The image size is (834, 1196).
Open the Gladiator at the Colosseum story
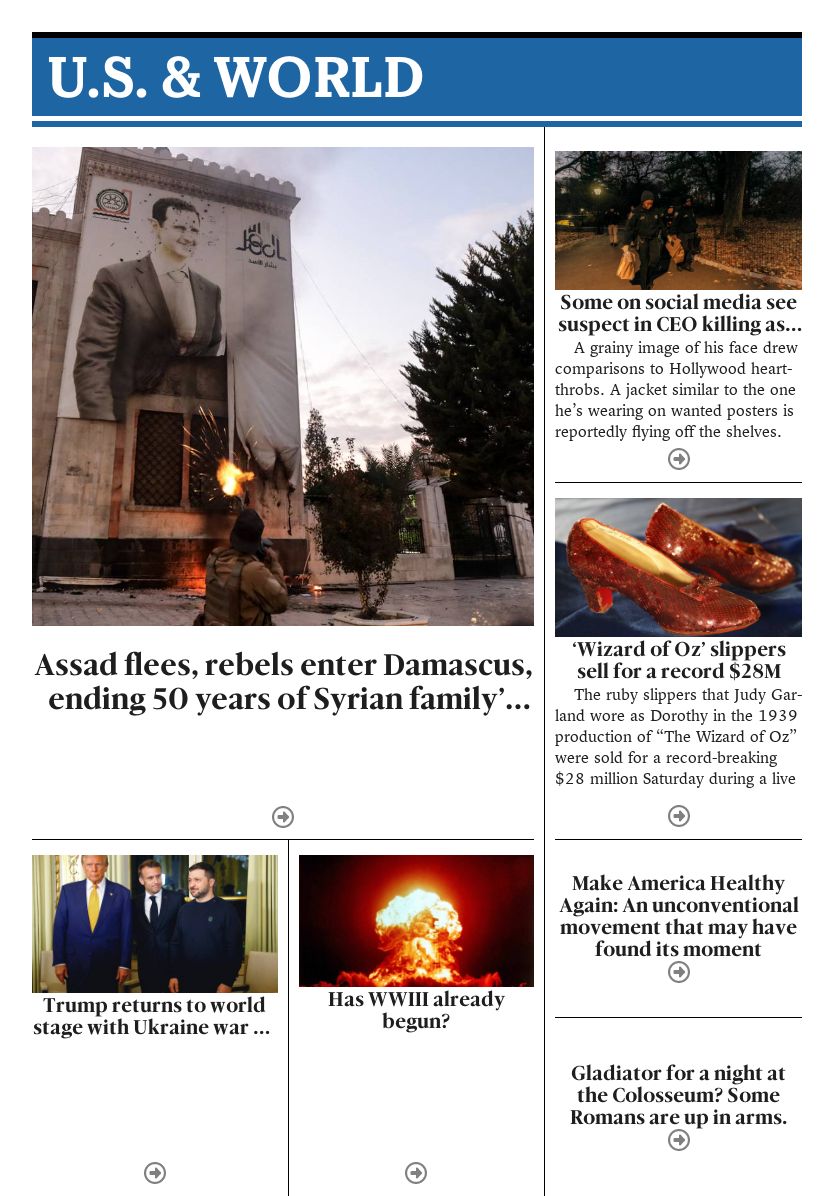click(x=679, y=1094)
